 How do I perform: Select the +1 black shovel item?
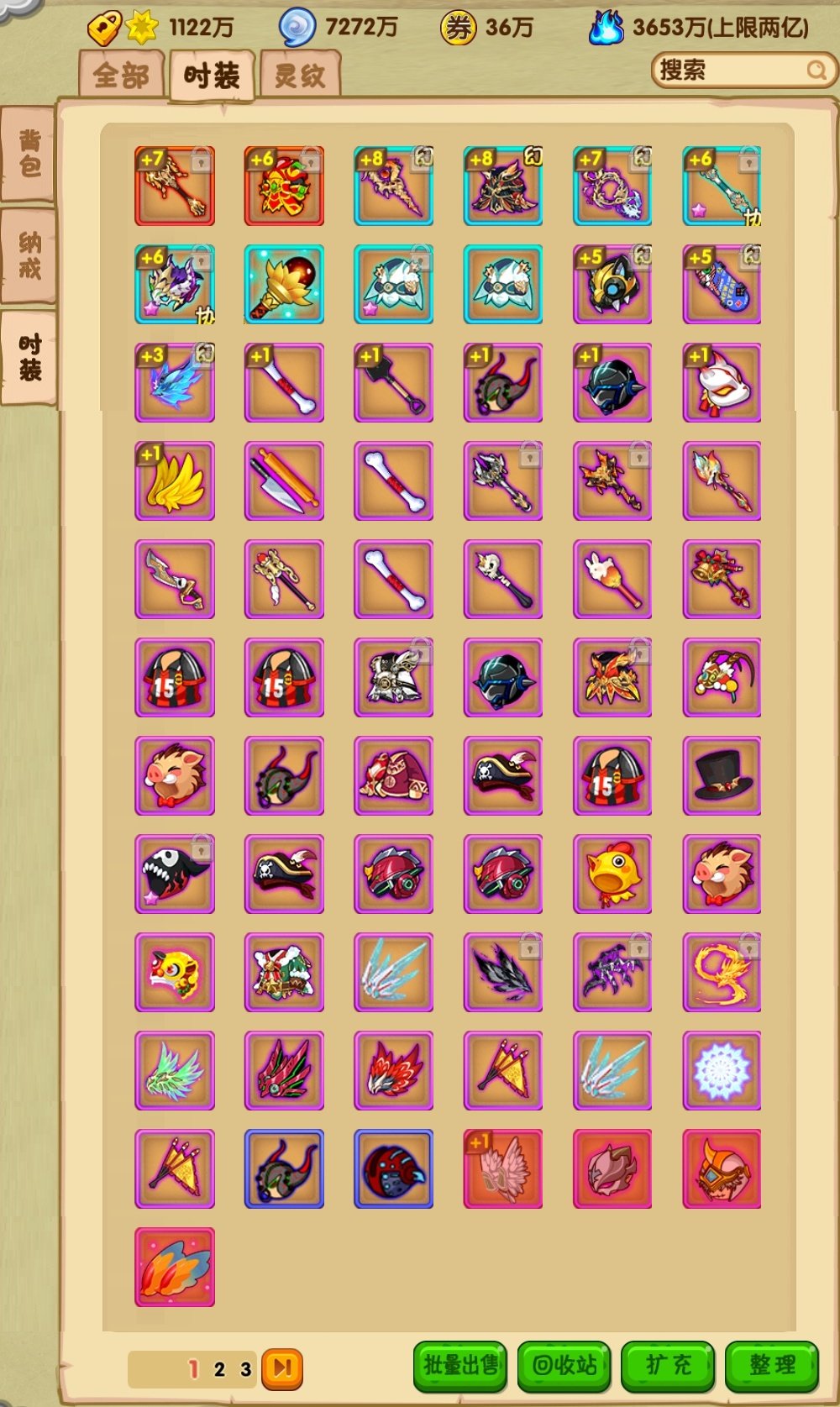[393, 383]
